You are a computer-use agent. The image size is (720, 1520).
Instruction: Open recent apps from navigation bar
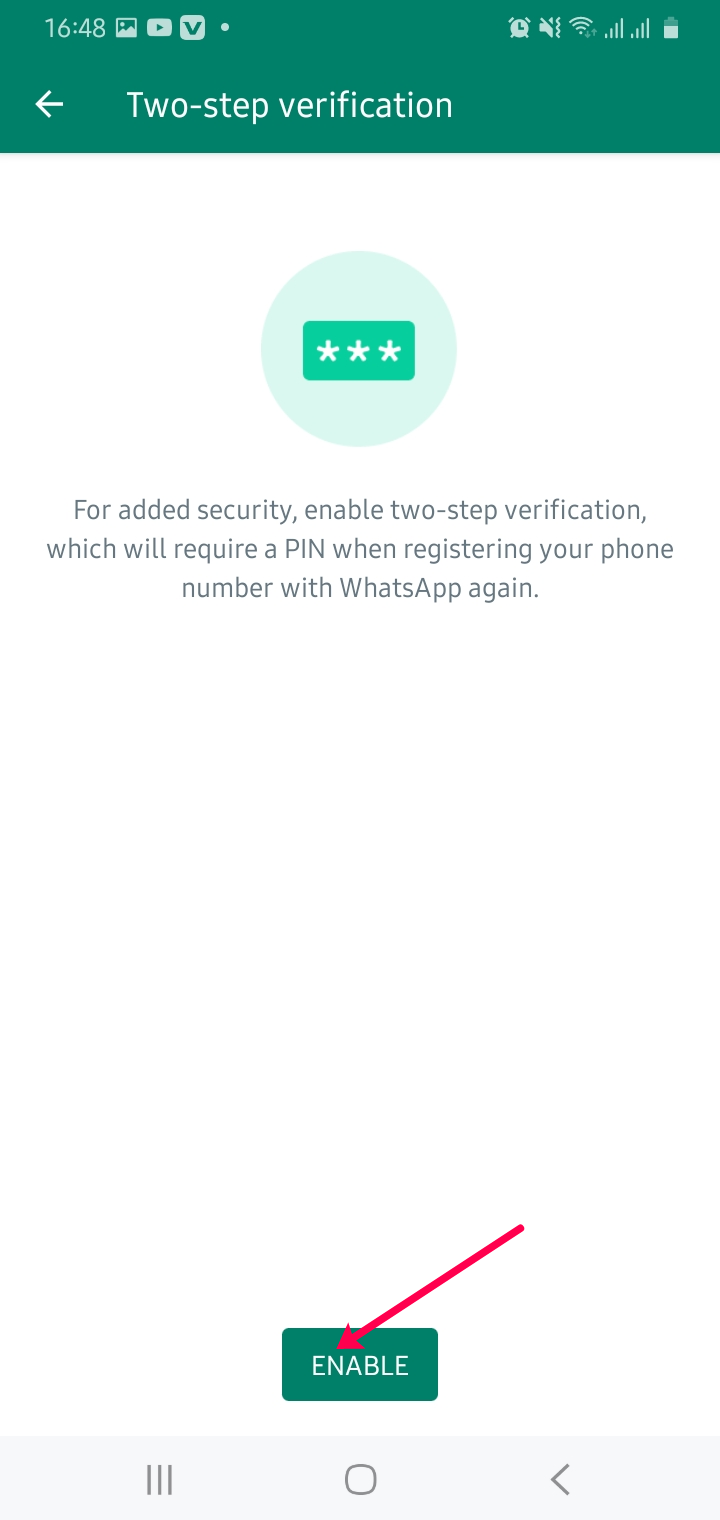(x=159, y=1479)
